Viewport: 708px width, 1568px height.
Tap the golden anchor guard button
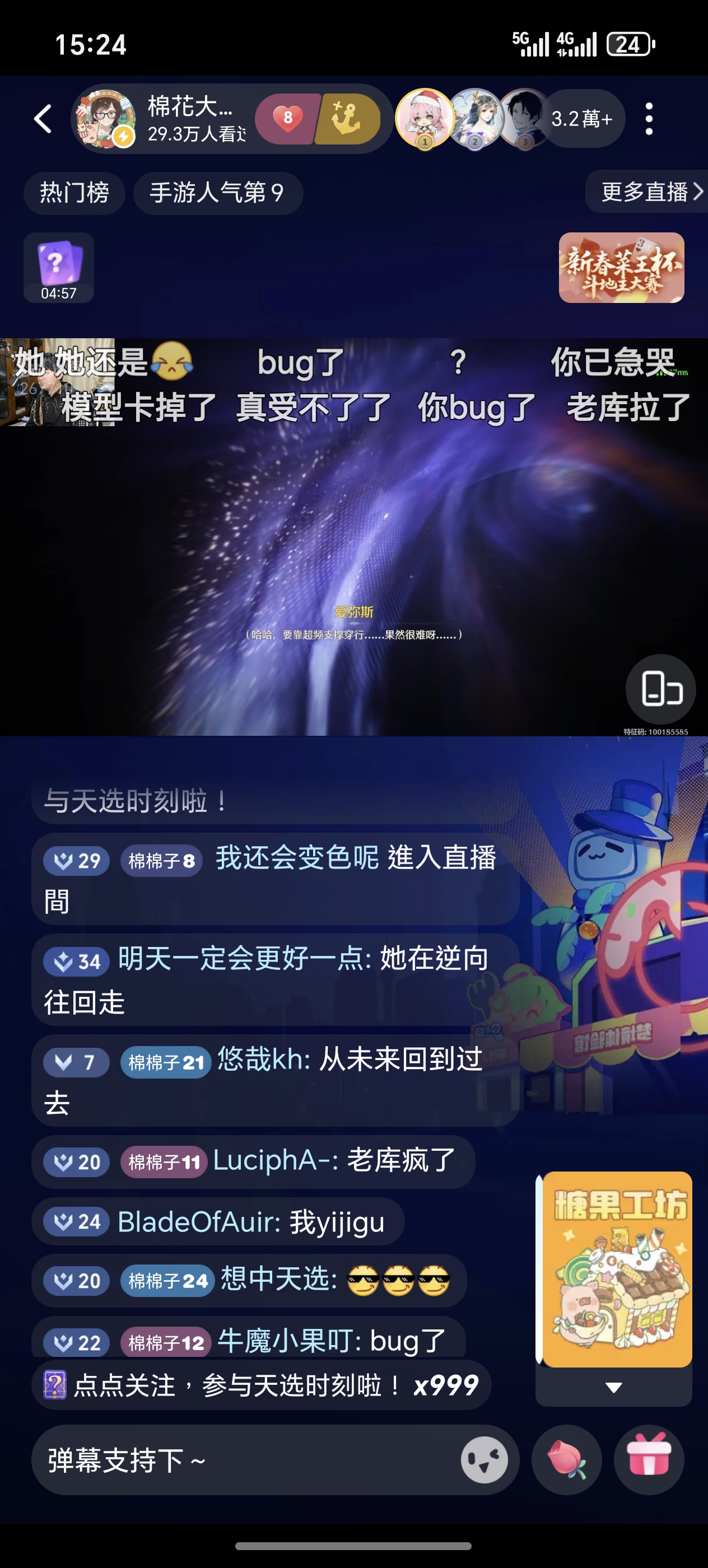(x=348, y=119)
